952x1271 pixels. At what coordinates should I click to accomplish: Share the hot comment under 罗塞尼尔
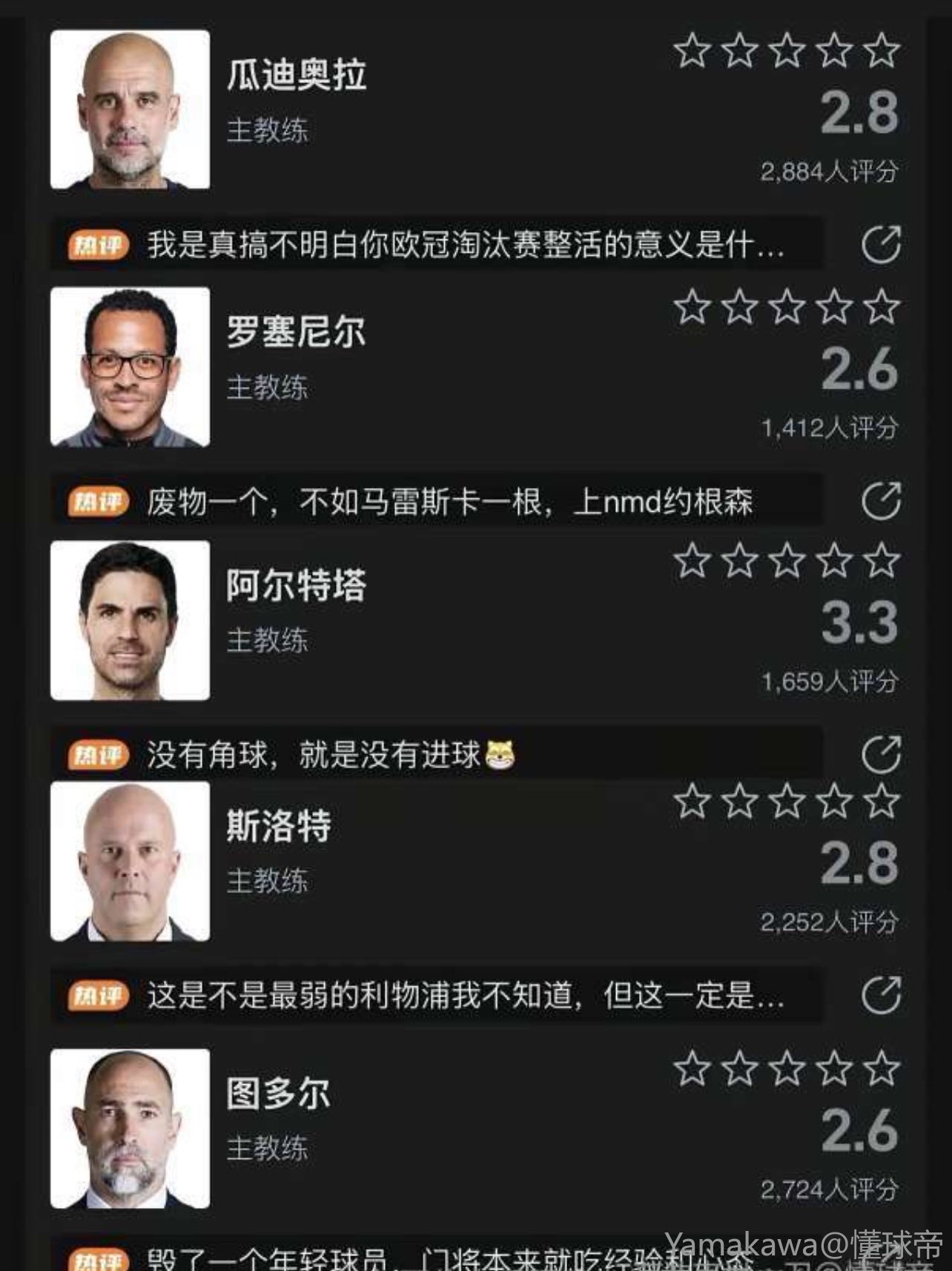pos(881,501)
